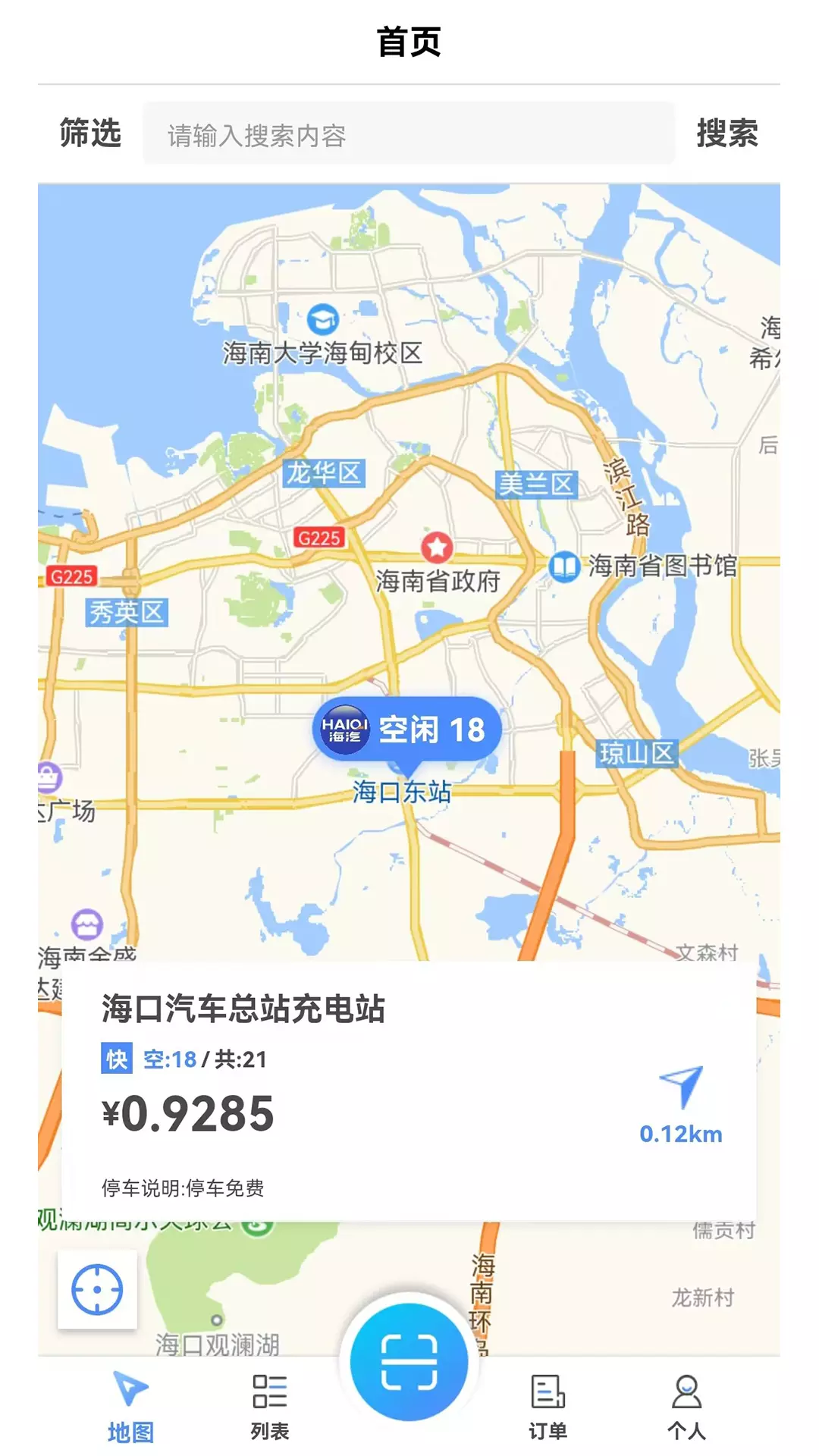Select the 空闲 18 station marker on map
The height and width of the screenshot is (1456, 819).
click(x=407, y=730)
